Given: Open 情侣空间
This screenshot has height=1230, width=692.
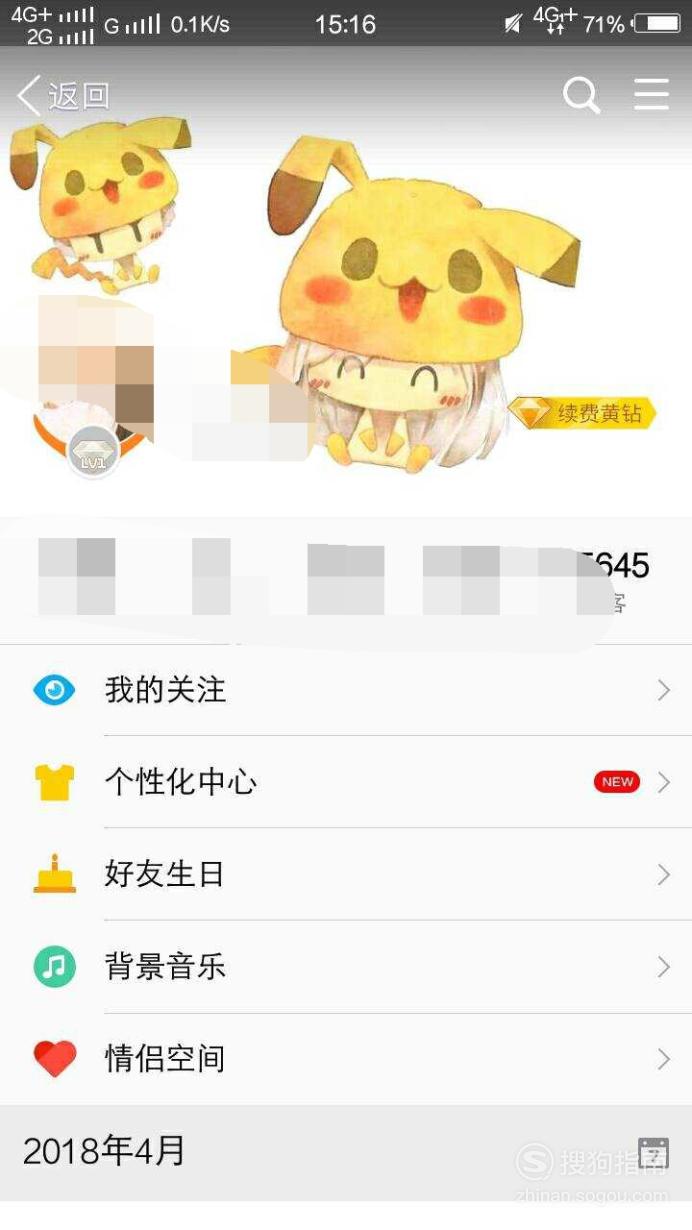Looking at the screenshot, I should click(346, 1059).
